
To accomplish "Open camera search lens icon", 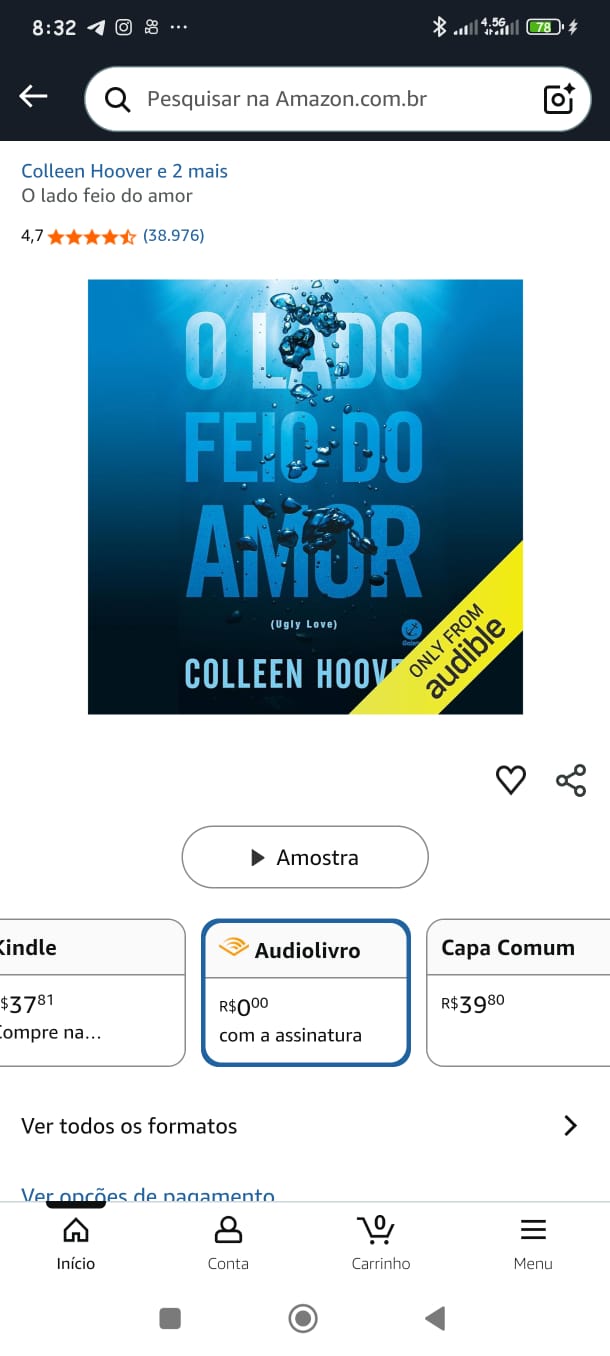I will [x=558, y=99].
